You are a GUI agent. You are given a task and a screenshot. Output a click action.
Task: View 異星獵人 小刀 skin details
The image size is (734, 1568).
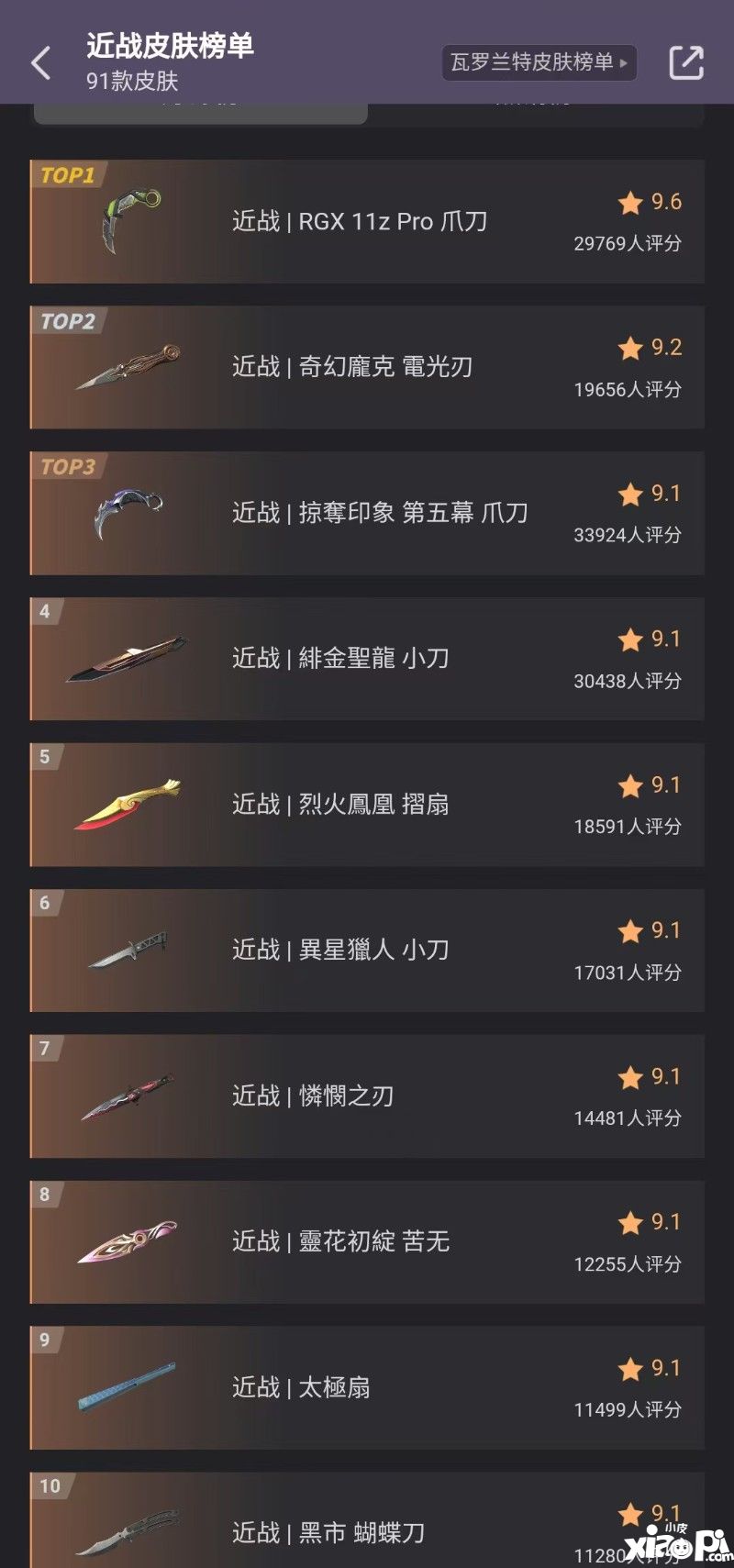[367, 951]
